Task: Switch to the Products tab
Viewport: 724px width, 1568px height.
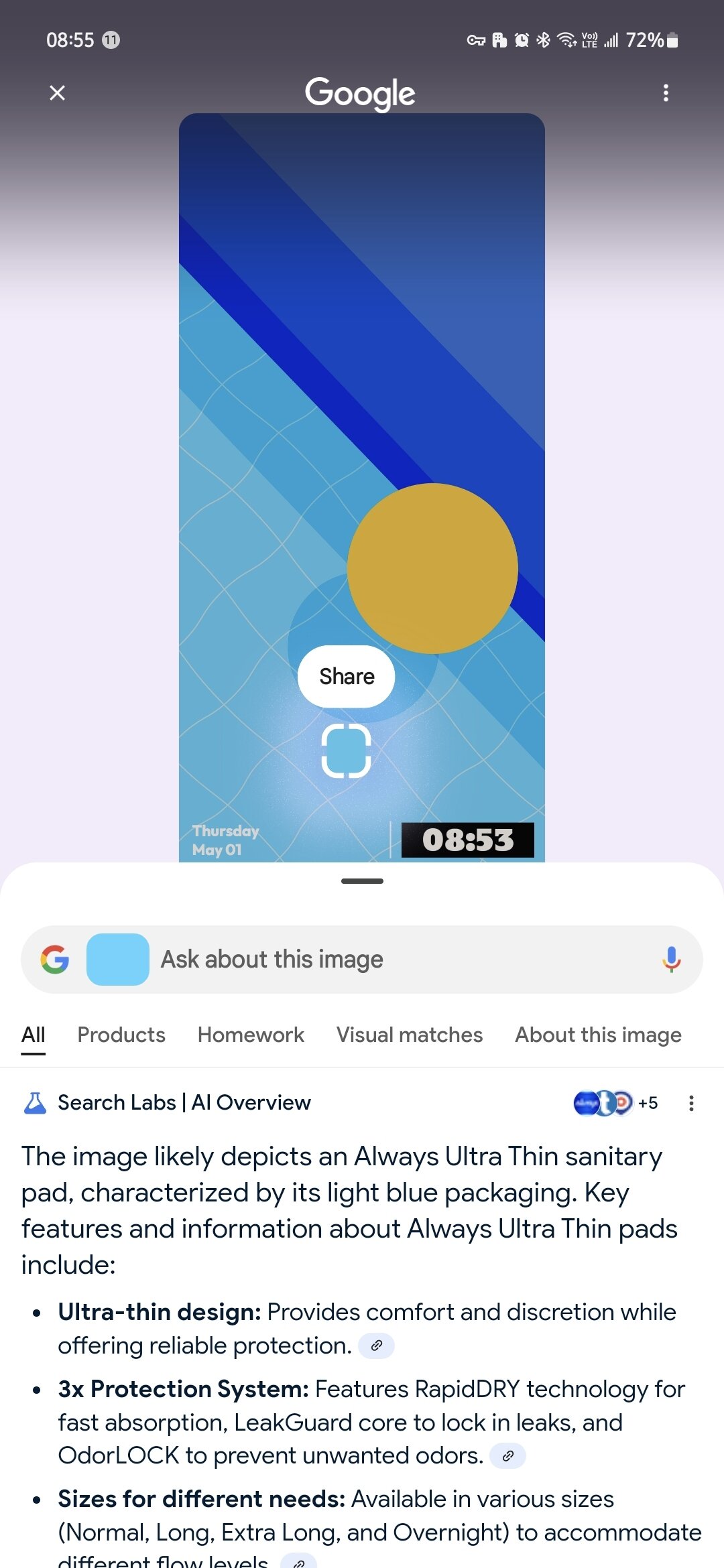Action: click(x=121, y=1035)
